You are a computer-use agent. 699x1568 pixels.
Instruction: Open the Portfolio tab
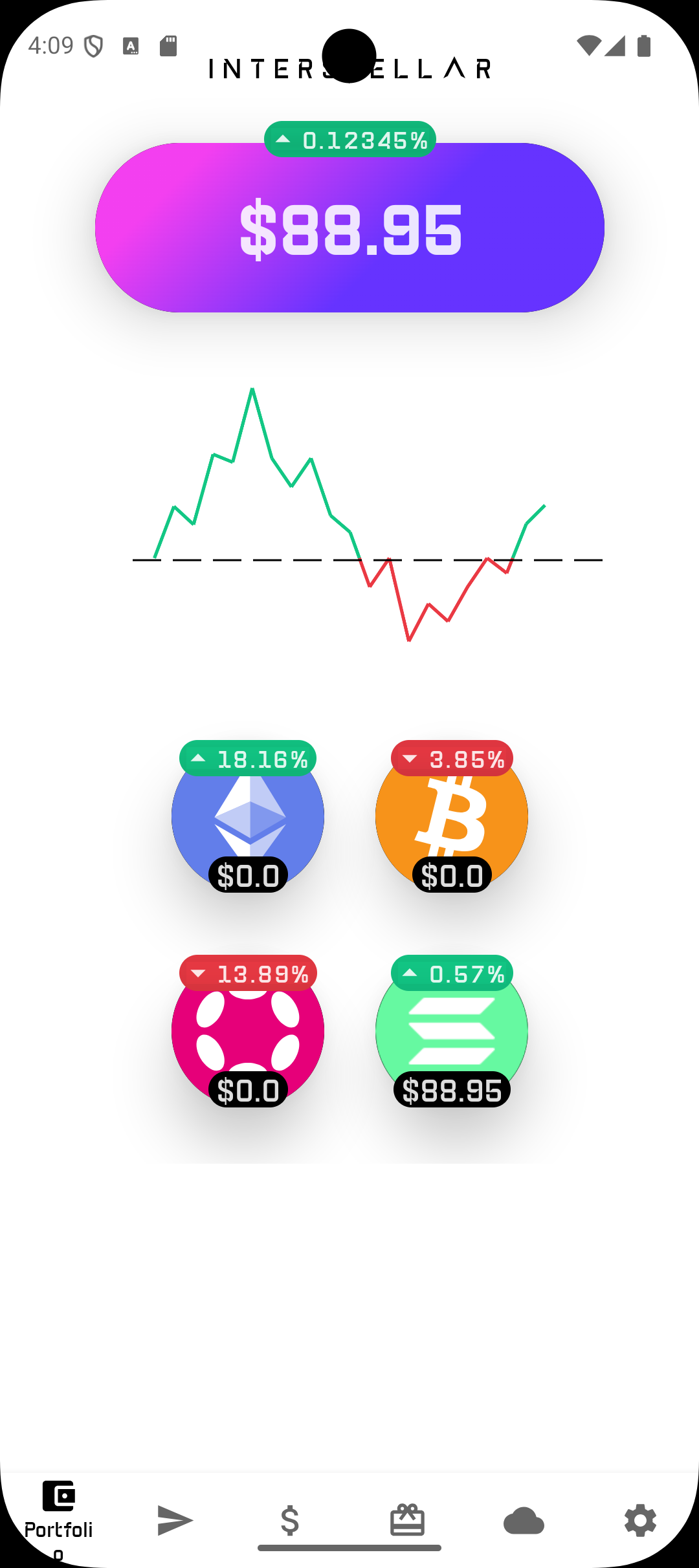pos(58,1511)
